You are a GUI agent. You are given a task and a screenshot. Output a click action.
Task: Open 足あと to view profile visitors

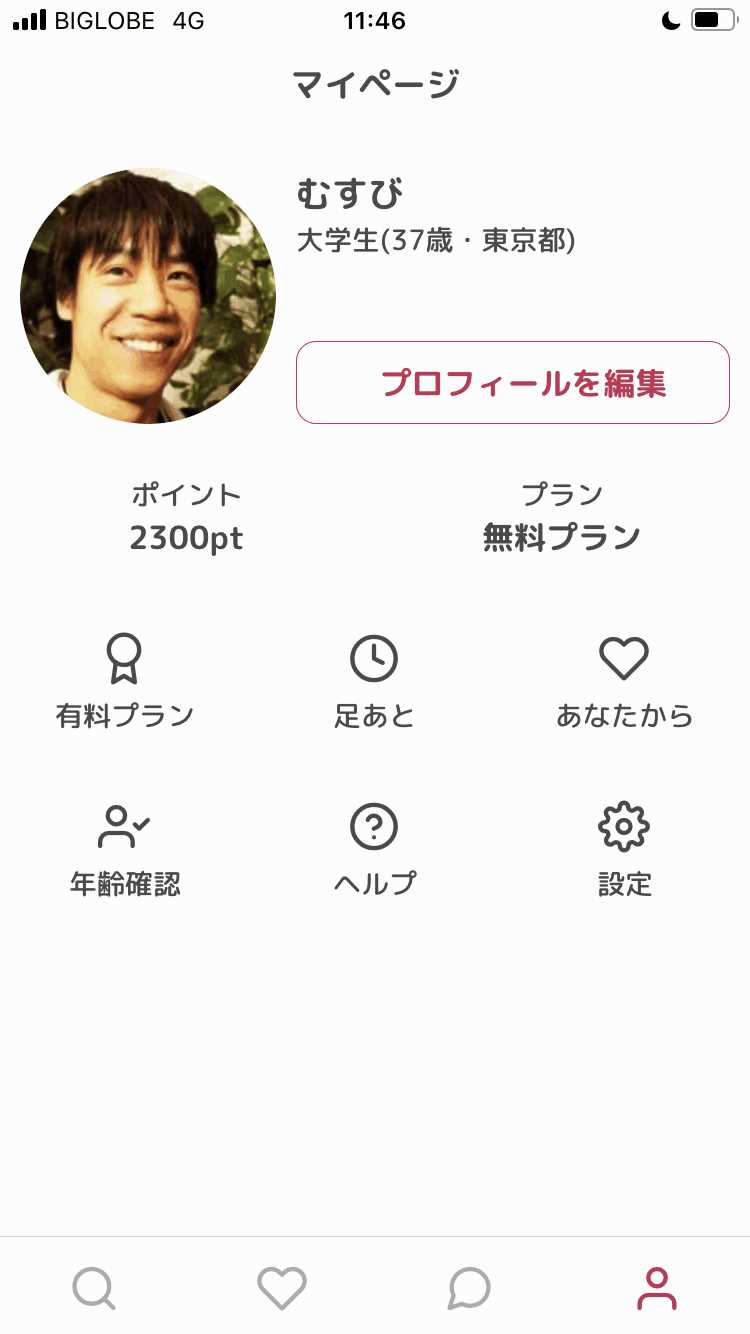tap(374, 678)
